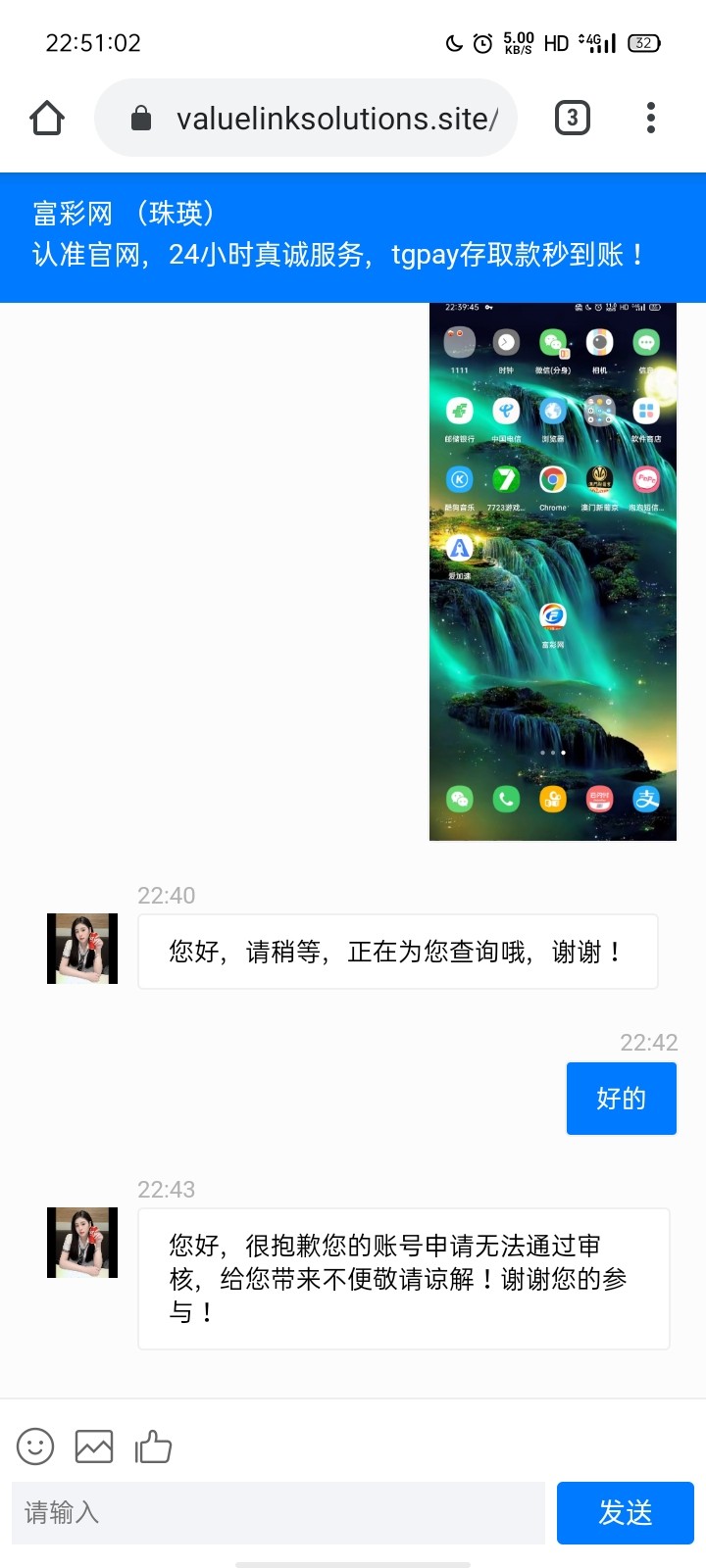The width and height of the screenshot is (706, 1568).
Task: Tap the 发送 send button
Action: pos(625,1512)
